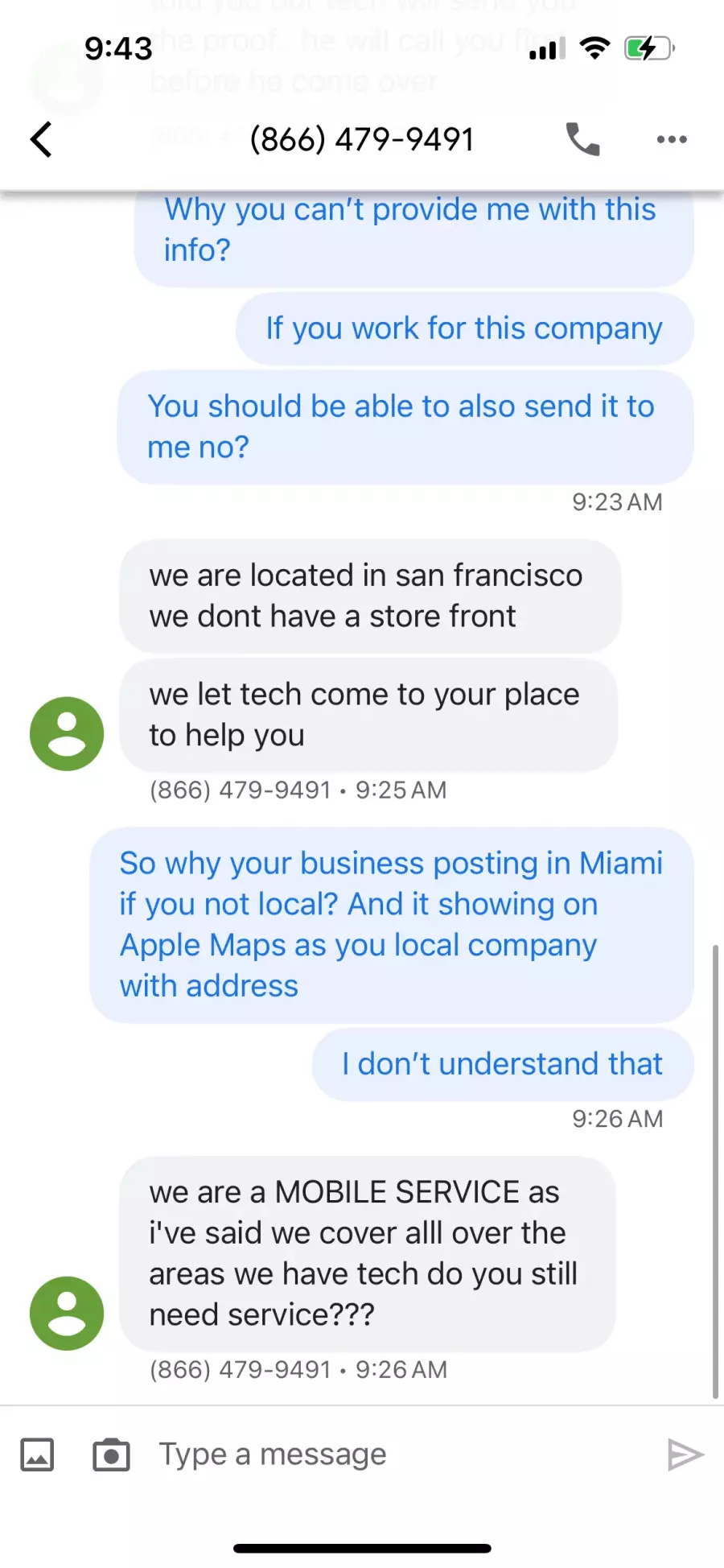Tap the avatar next to 'we let tech come' message

click(67, 733)
